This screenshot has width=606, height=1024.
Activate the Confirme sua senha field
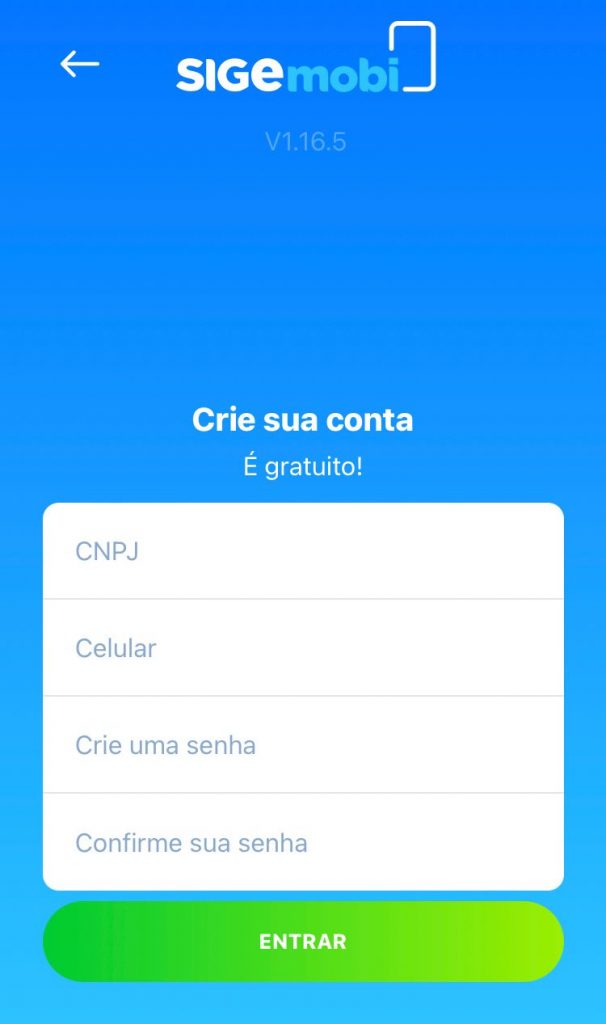click(x=303, y=842)
